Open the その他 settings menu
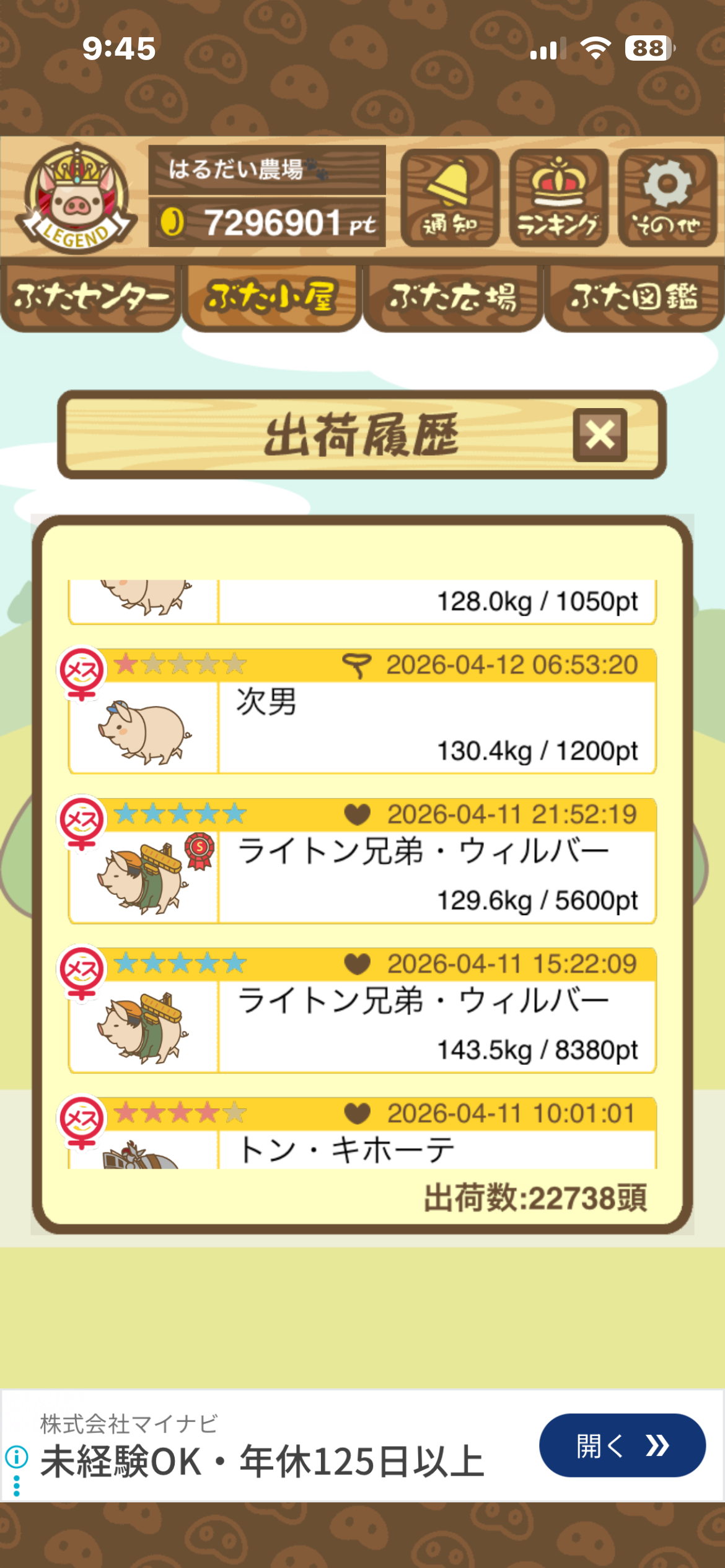Viewport: 725px width, 1568px height. click(667, 198)
